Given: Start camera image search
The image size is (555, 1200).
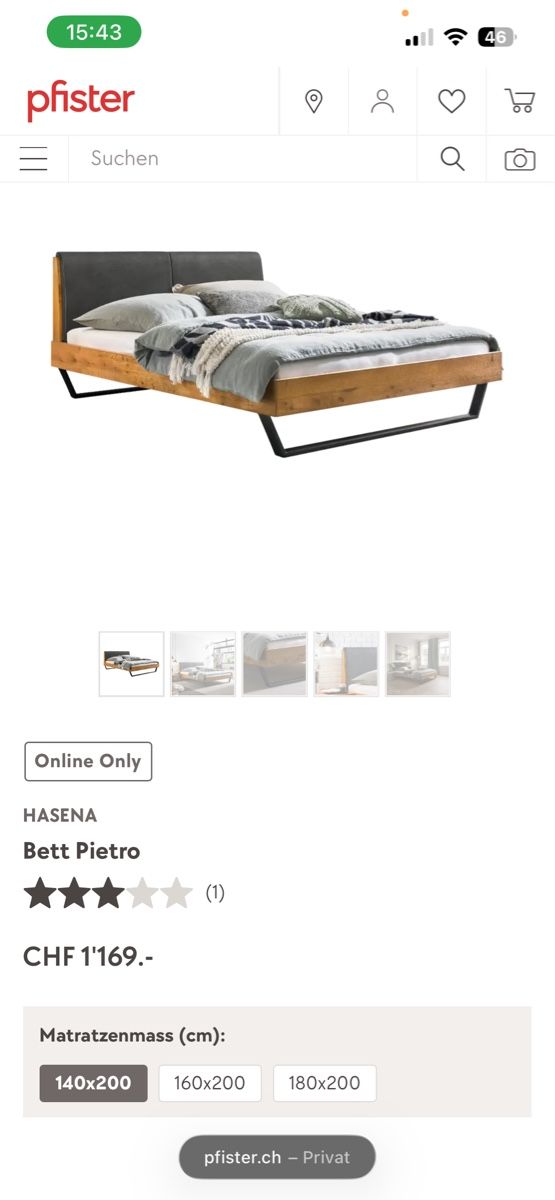Looking at the screenshot, I should tap(520, 160).
